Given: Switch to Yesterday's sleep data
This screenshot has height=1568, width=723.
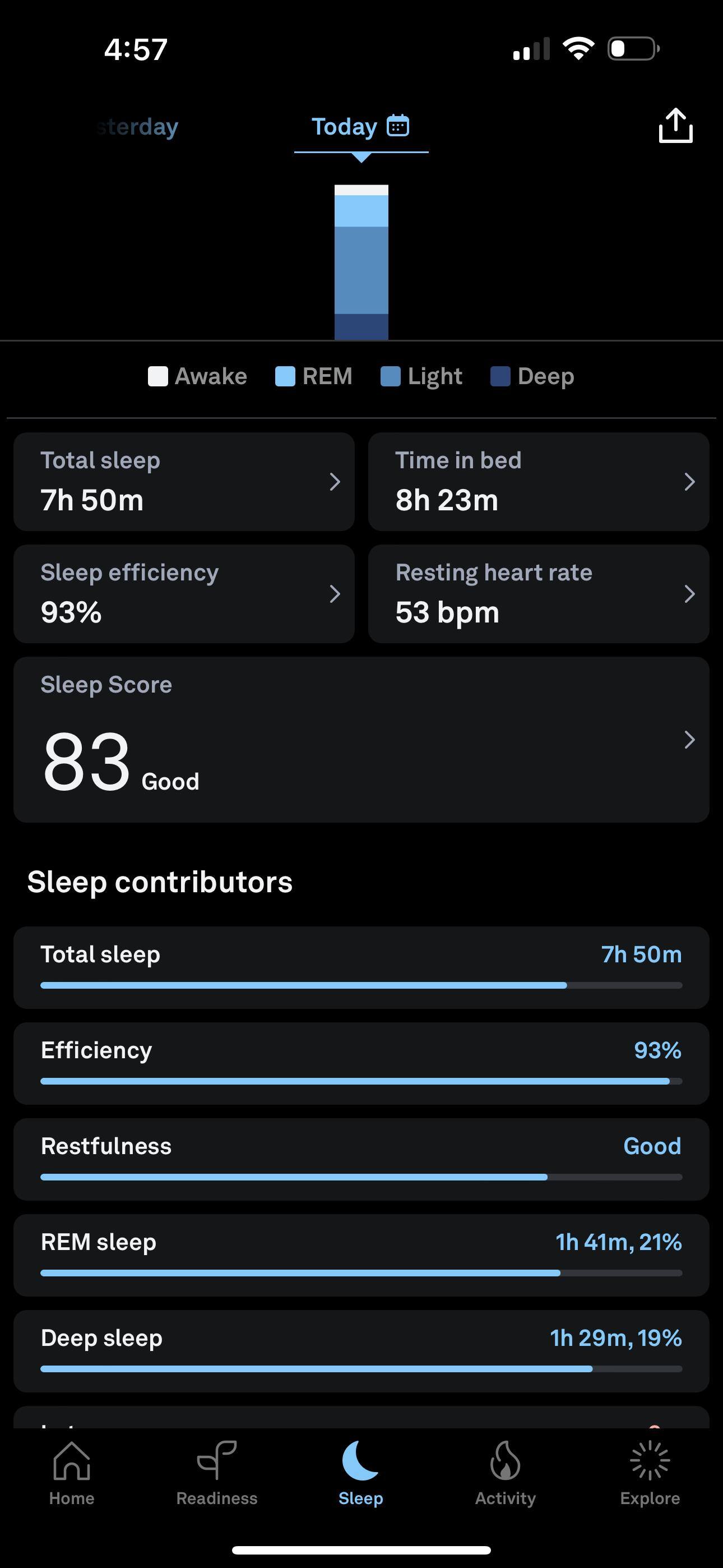Looking at the screenshot, I should point(137,127).
